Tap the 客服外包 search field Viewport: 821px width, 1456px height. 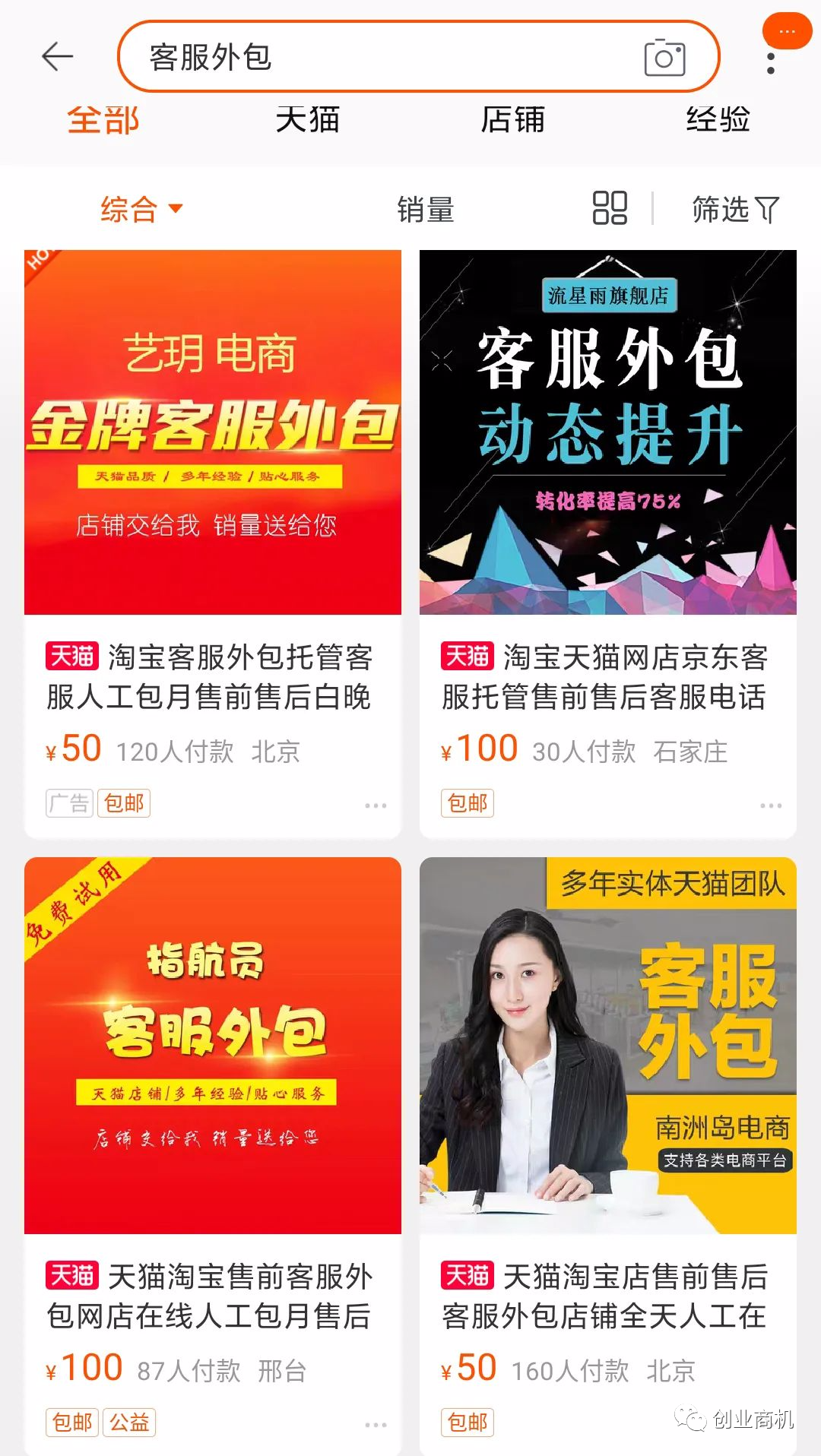click(380, 57)
